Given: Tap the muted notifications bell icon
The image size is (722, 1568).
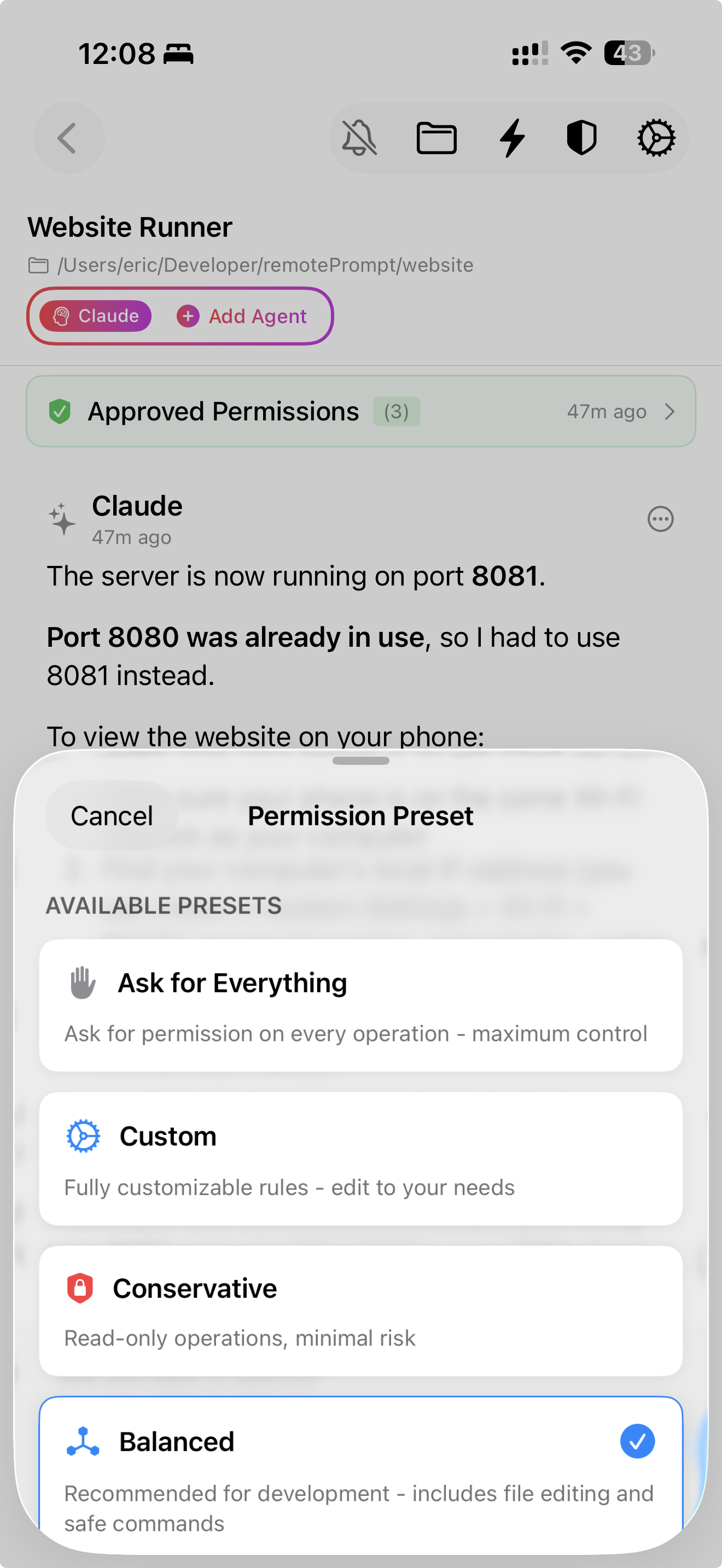Looking at the screenshot, I should 359,138.
